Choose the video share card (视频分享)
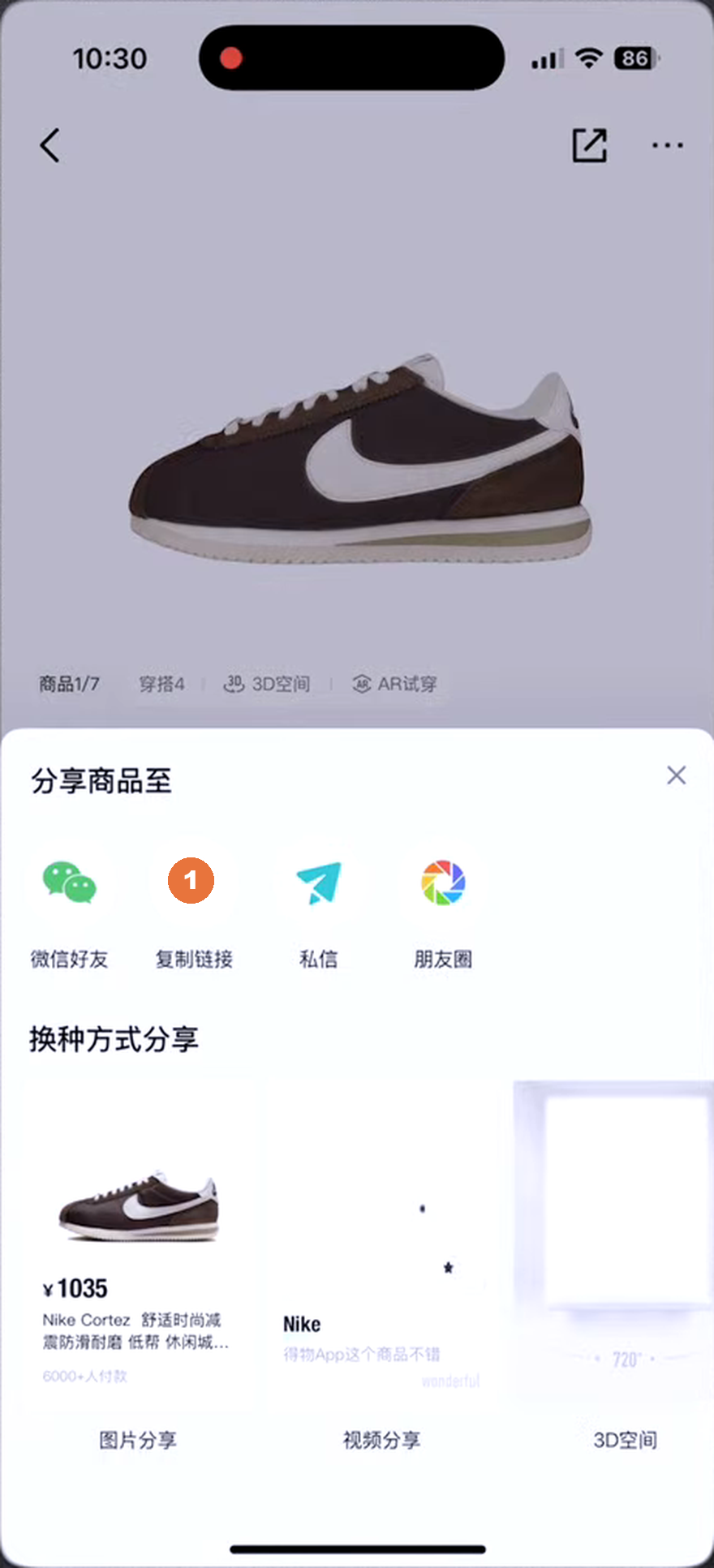Image resolution: width=714 pixels, height=1568 pixels. [381, 1265]
